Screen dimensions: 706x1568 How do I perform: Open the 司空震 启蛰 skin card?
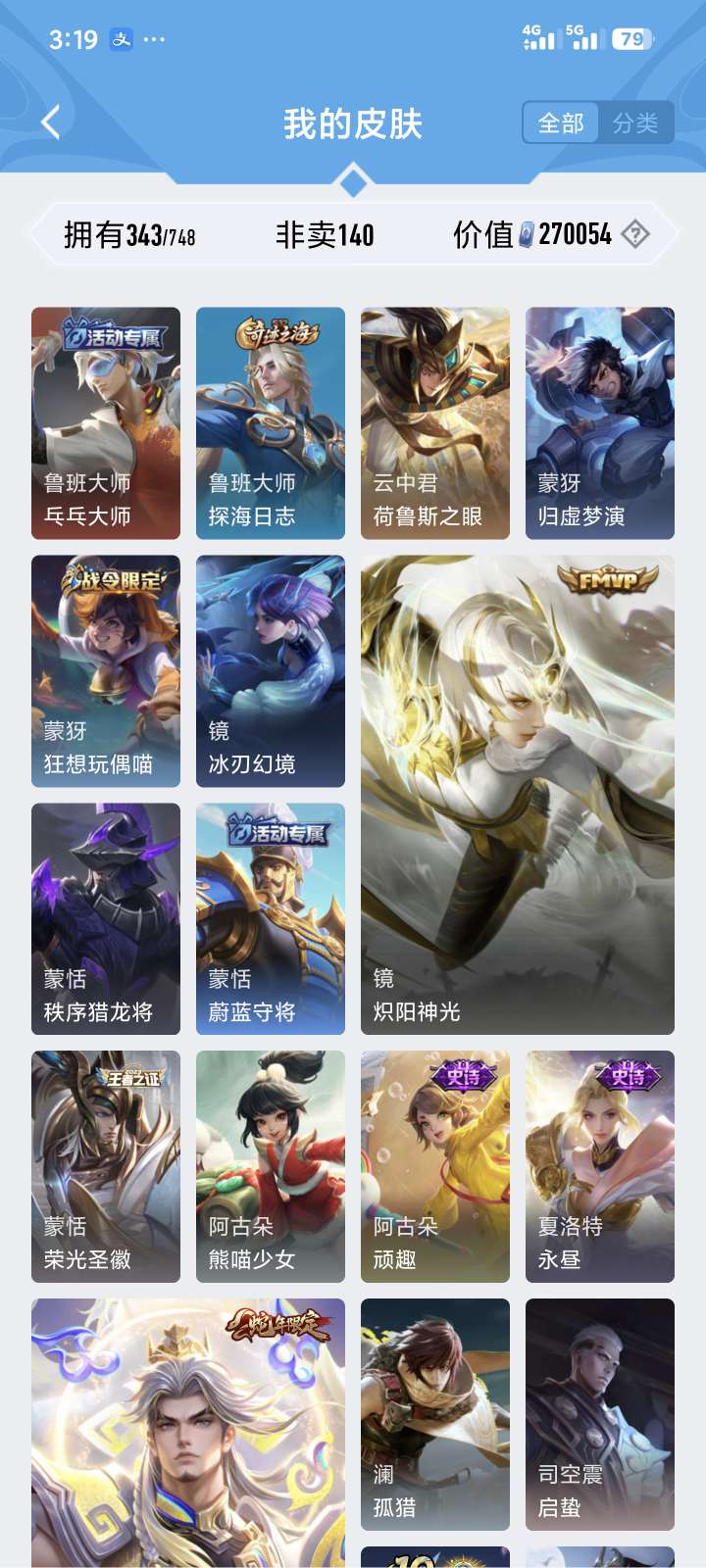coord(600,1413)
